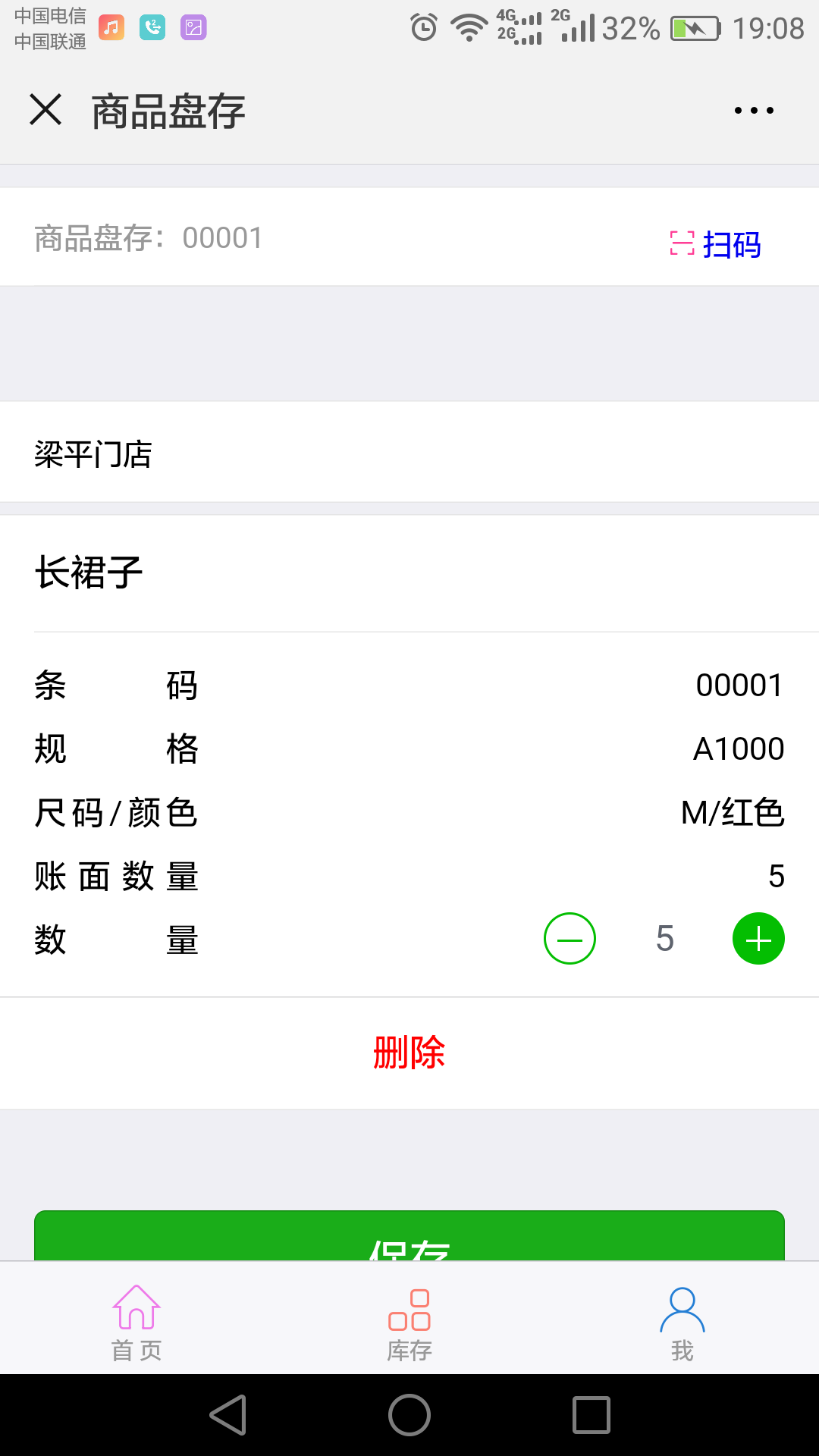Save the inventory with 保存 button
Screen dimensions: 819x1456
pyautogui.click(x=409, y=1236)
